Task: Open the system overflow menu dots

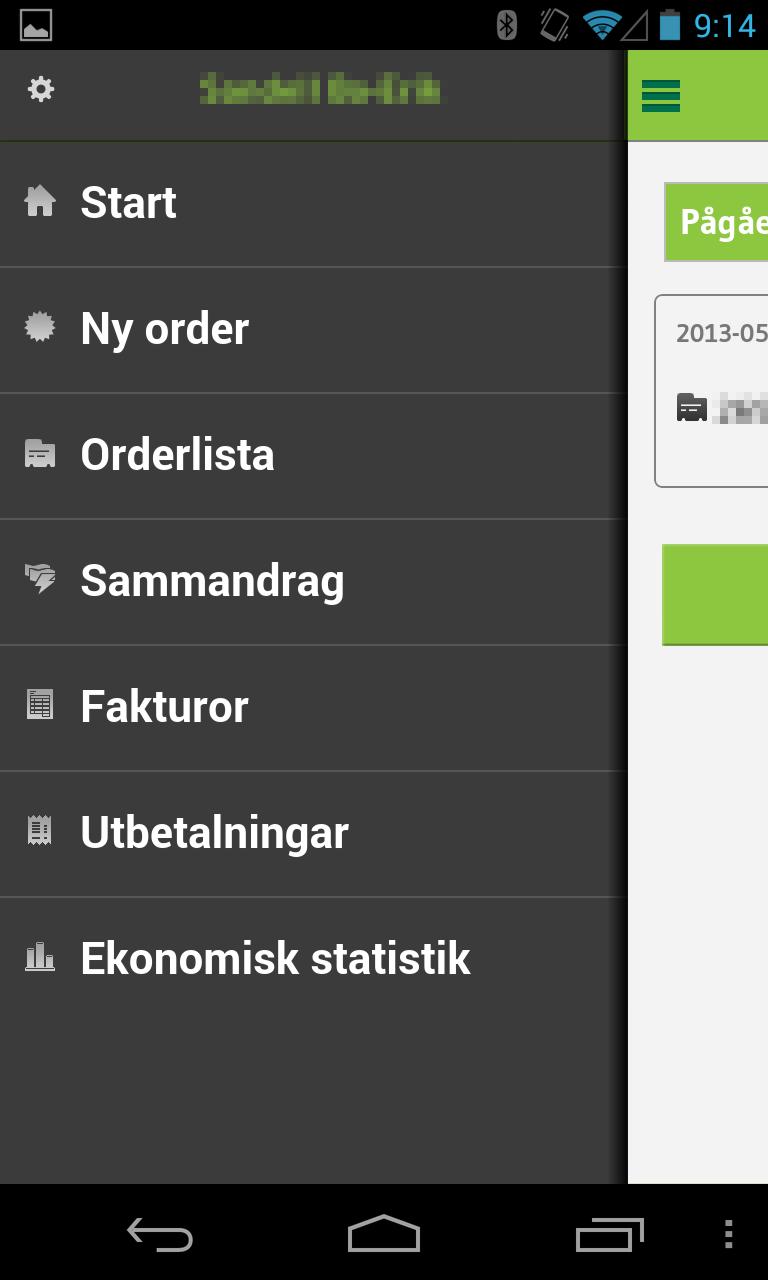Action: 728,1234
